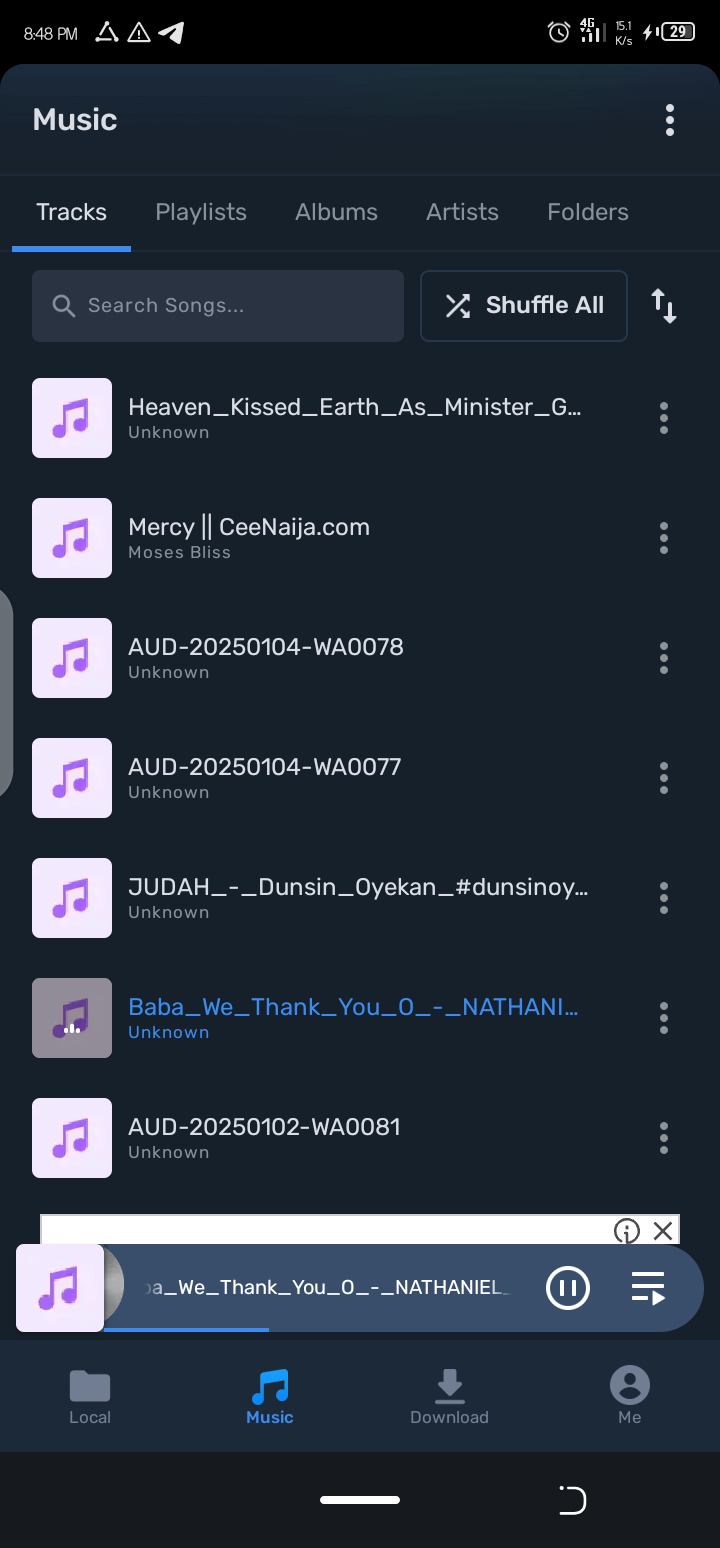Play JUDAH Dunsin Oyekan track
Viewport: 720px width, 1548px height.
click(x=340, y=898)
